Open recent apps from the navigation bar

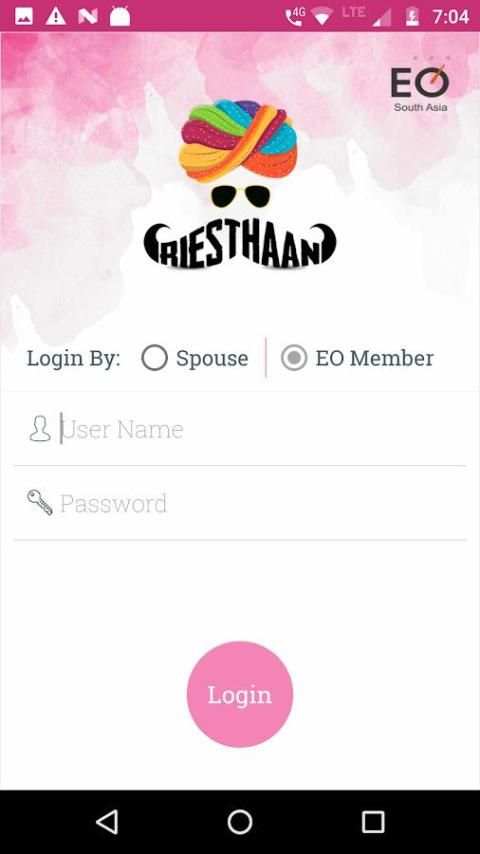(x=373, y=822)
